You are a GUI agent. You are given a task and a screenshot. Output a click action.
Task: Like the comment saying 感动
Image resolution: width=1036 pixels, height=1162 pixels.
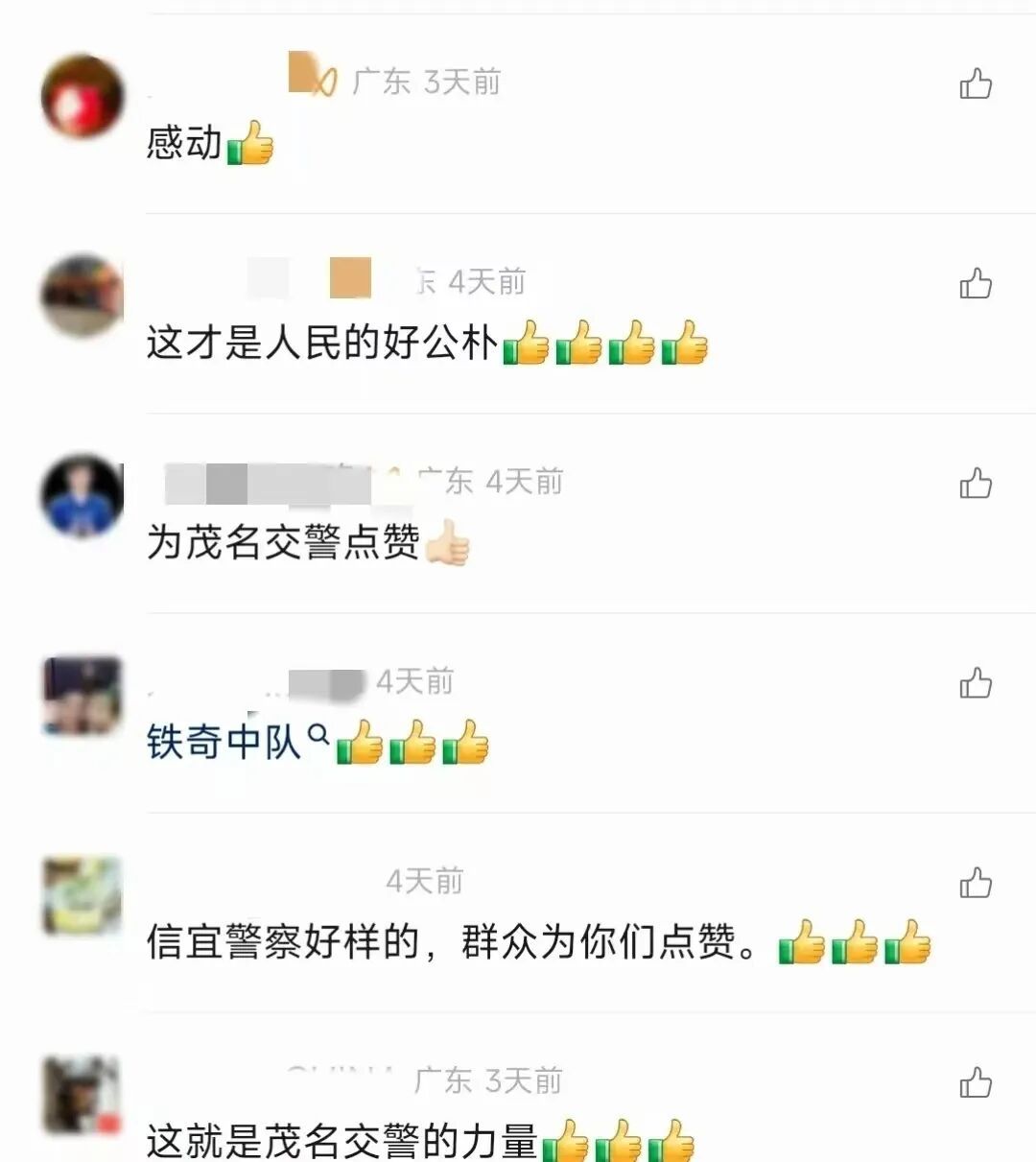(976, 83)
